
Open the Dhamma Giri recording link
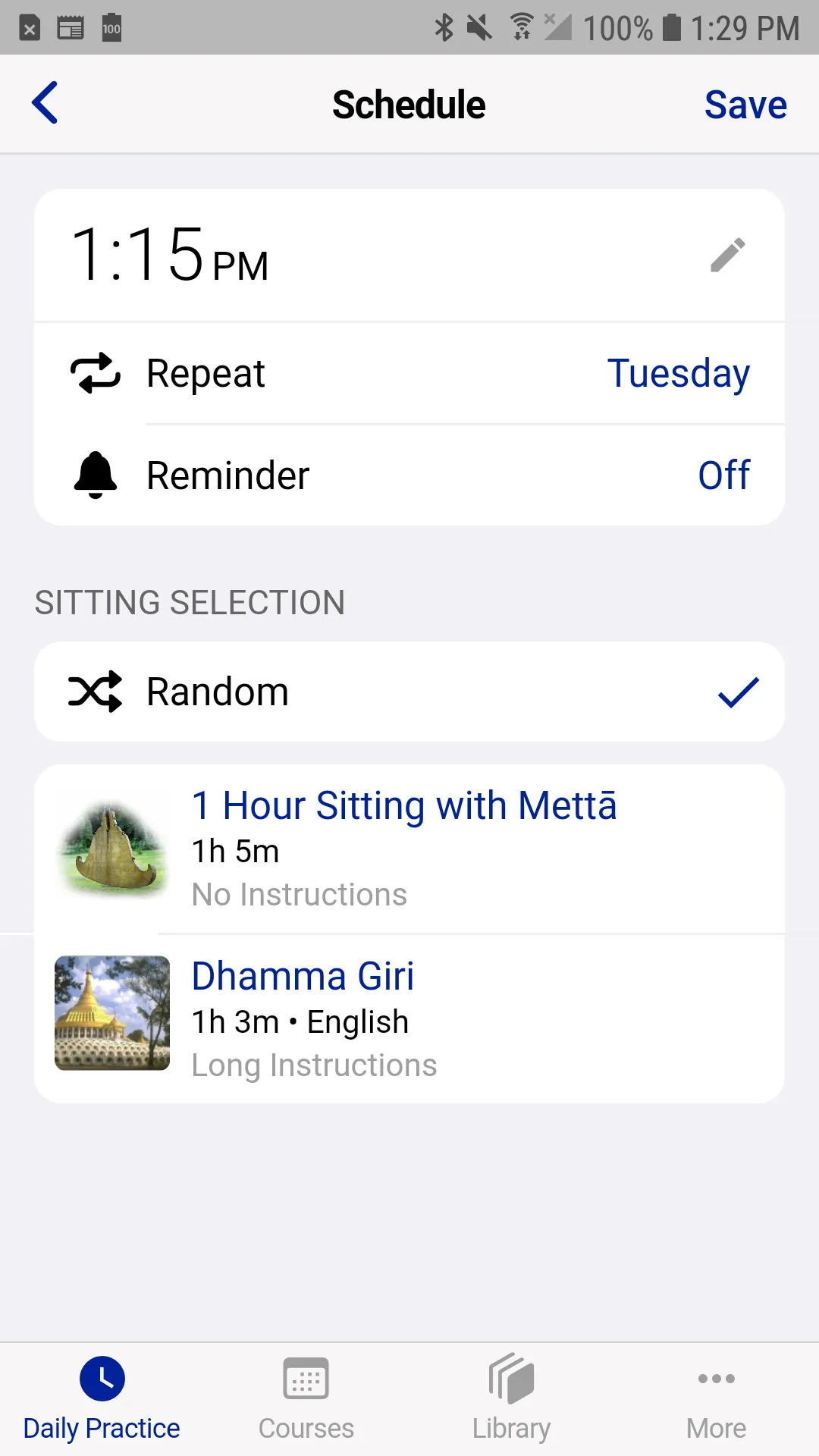303,976
